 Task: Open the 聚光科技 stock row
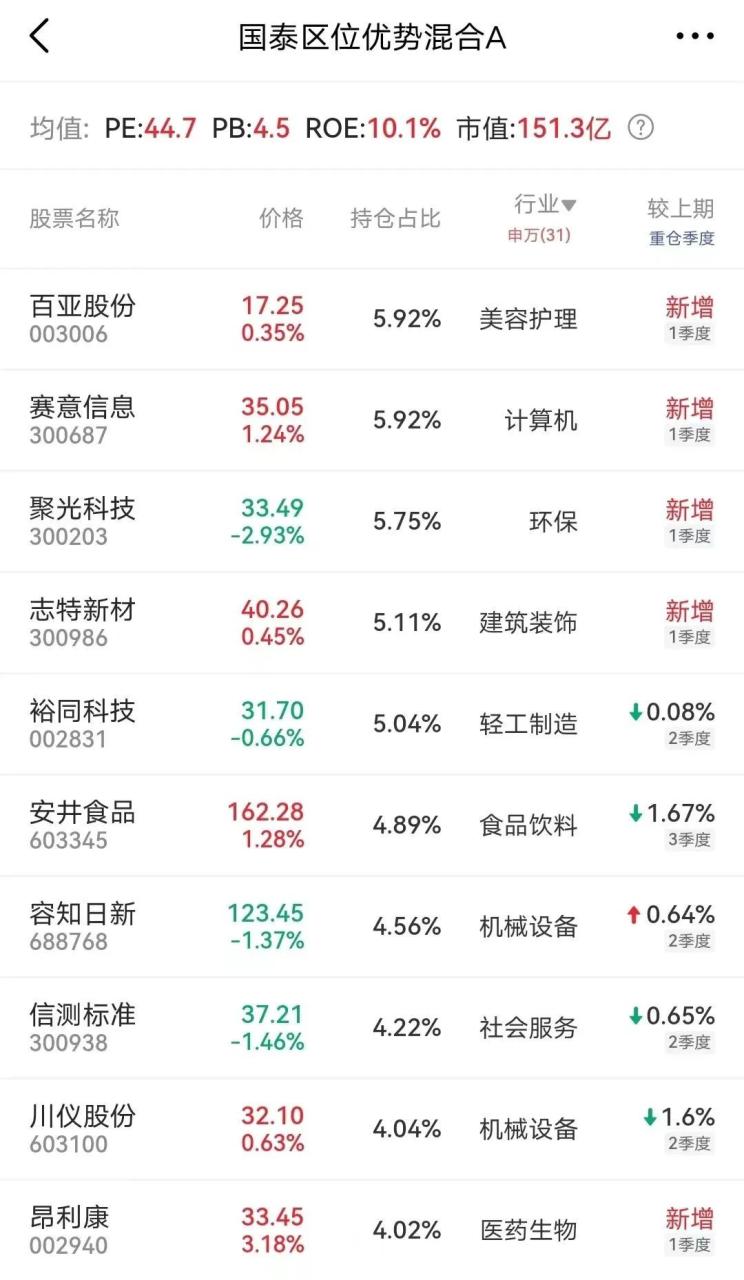[372, 521]
